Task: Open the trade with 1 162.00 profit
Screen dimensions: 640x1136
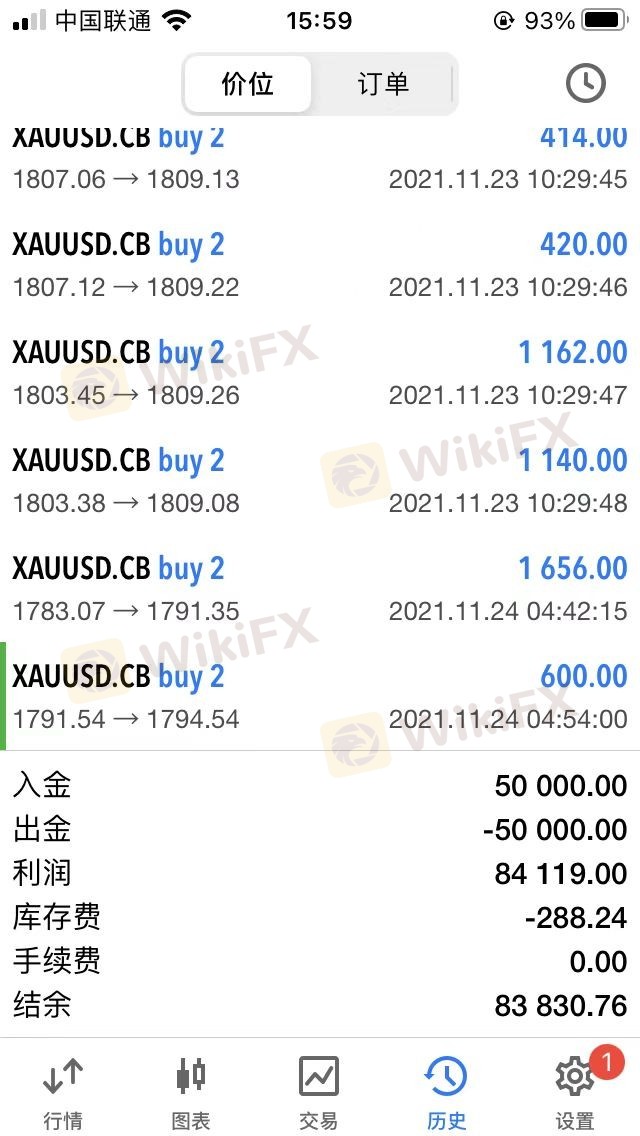Action: point(320,373)
